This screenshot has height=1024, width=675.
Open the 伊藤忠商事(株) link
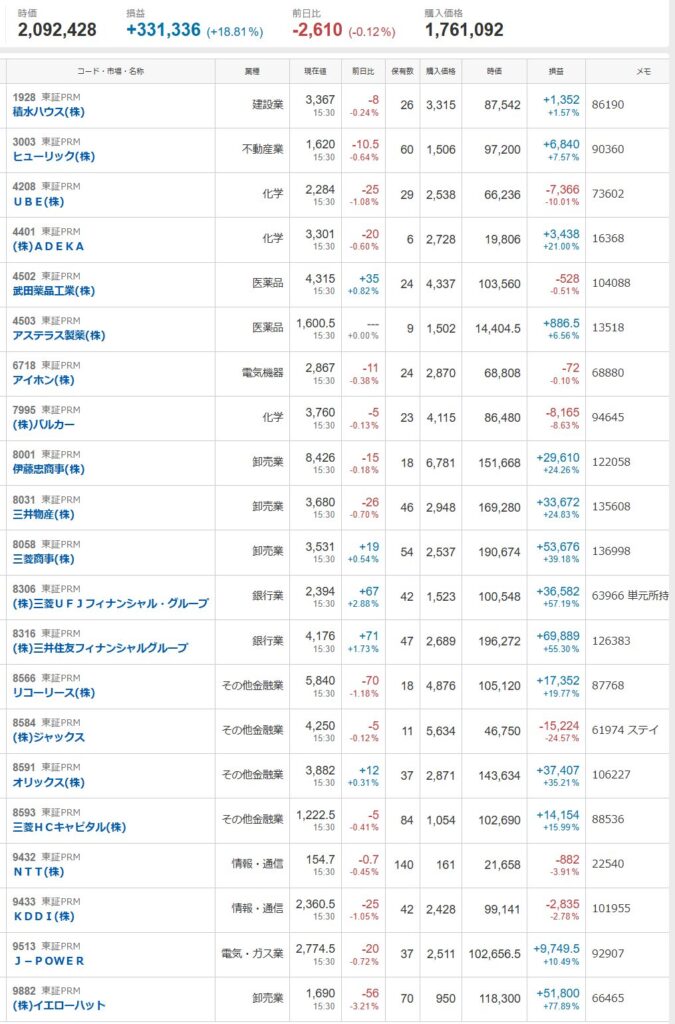point(49,469)
